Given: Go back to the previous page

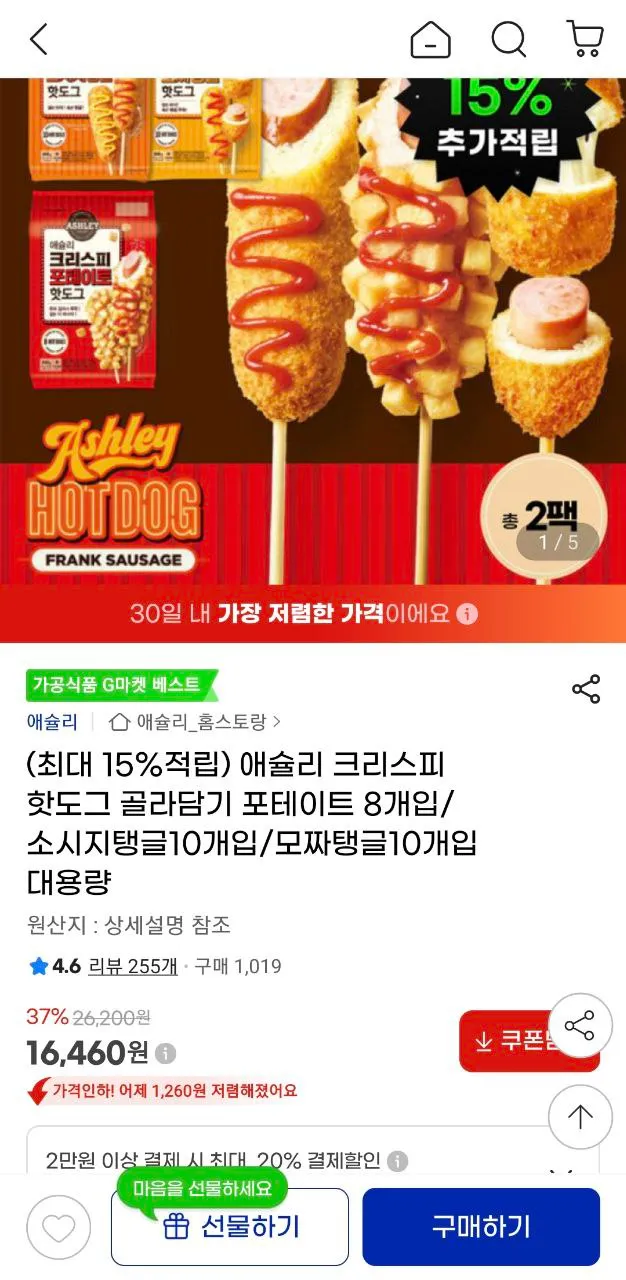Looking at the screenshot, I should pos(38,40).
